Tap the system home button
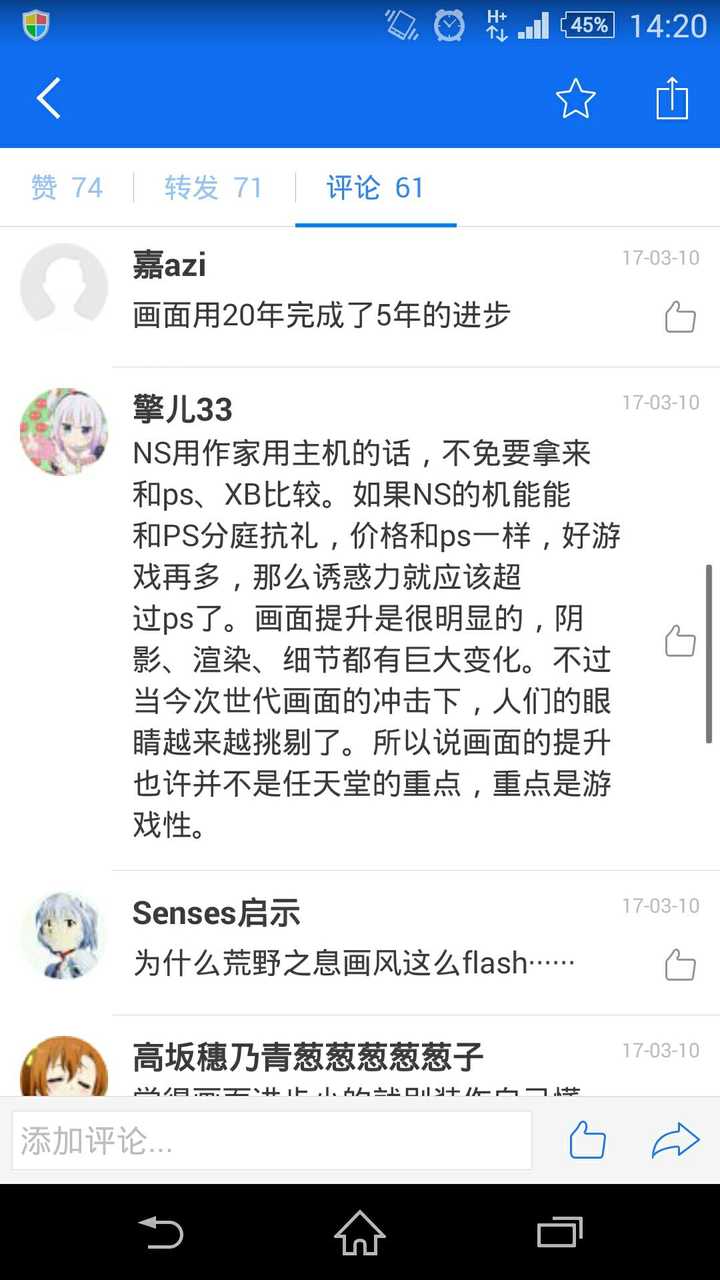The width and height of the screenshot is (720, 1280). [360, 1233]
